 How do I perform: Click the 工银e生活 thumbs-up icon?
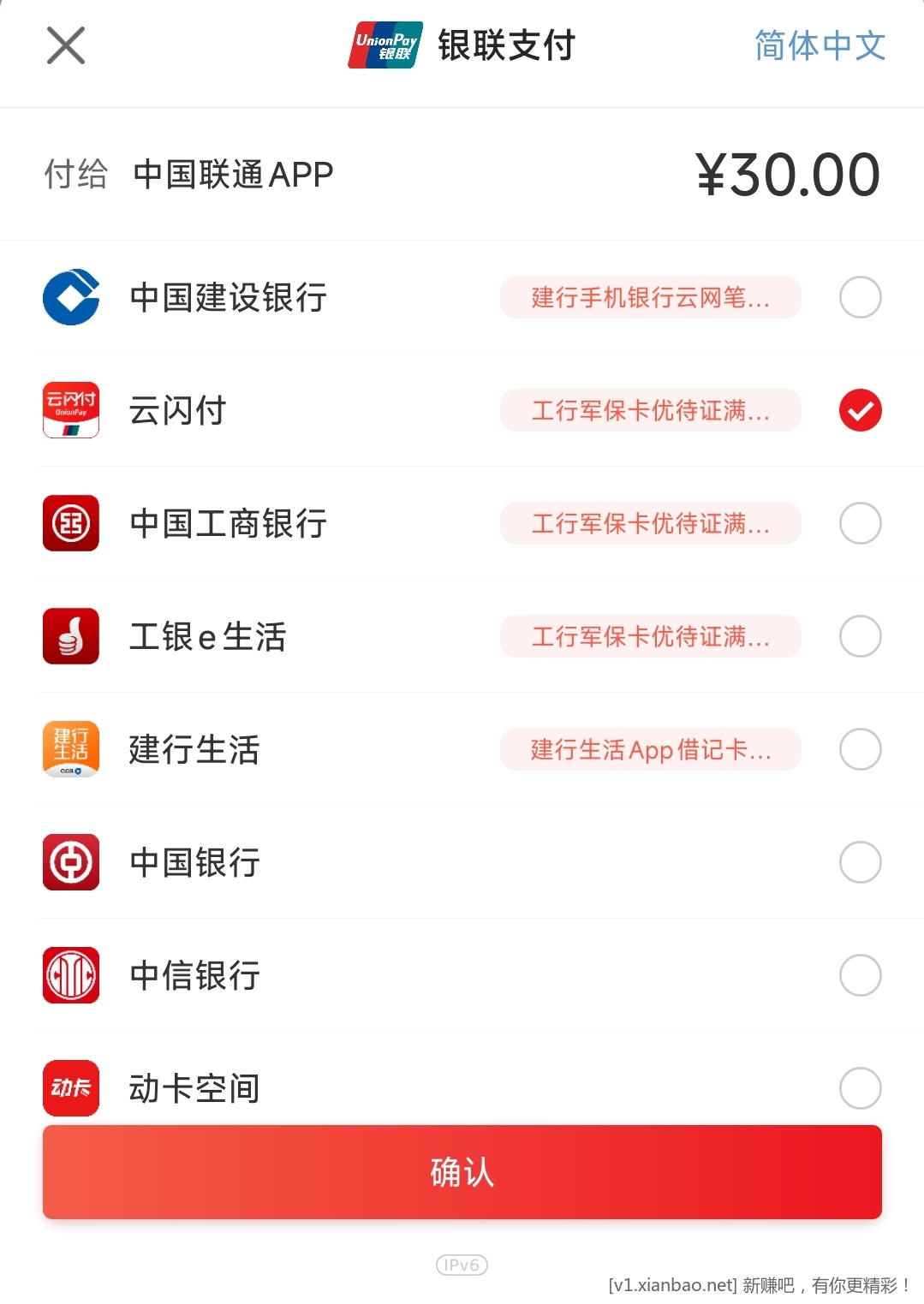(x=71, y=636)
